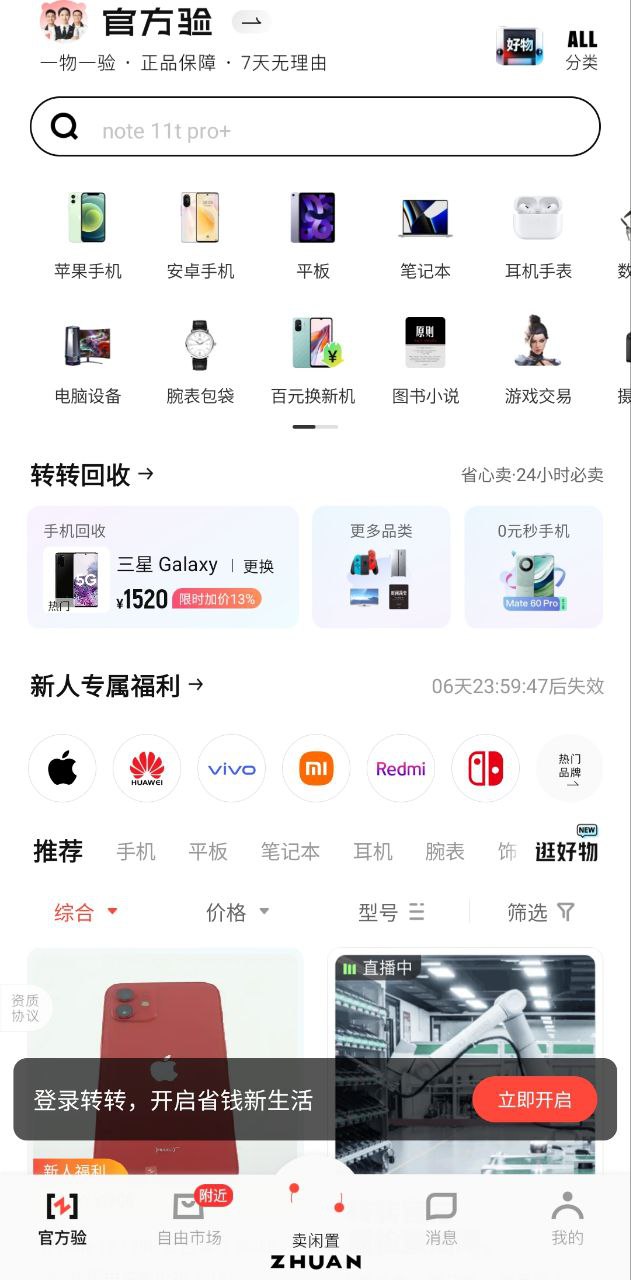This screenshot has height=1280, width=631.
Task: Open the 手机回收 三星 Galaxy card
Action: click(163, 567)
